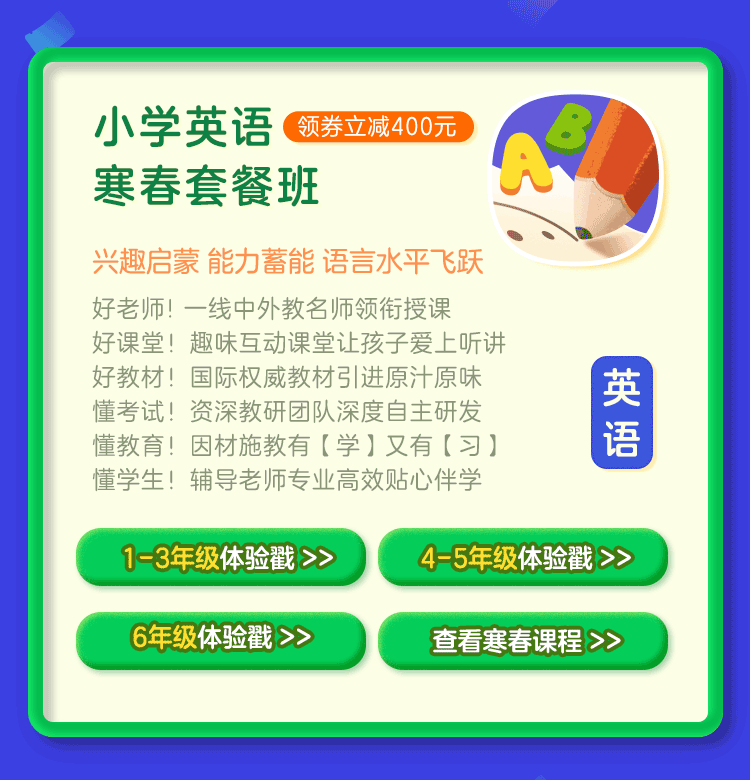Open the 6年级体验戳 trial

[221, 639]
